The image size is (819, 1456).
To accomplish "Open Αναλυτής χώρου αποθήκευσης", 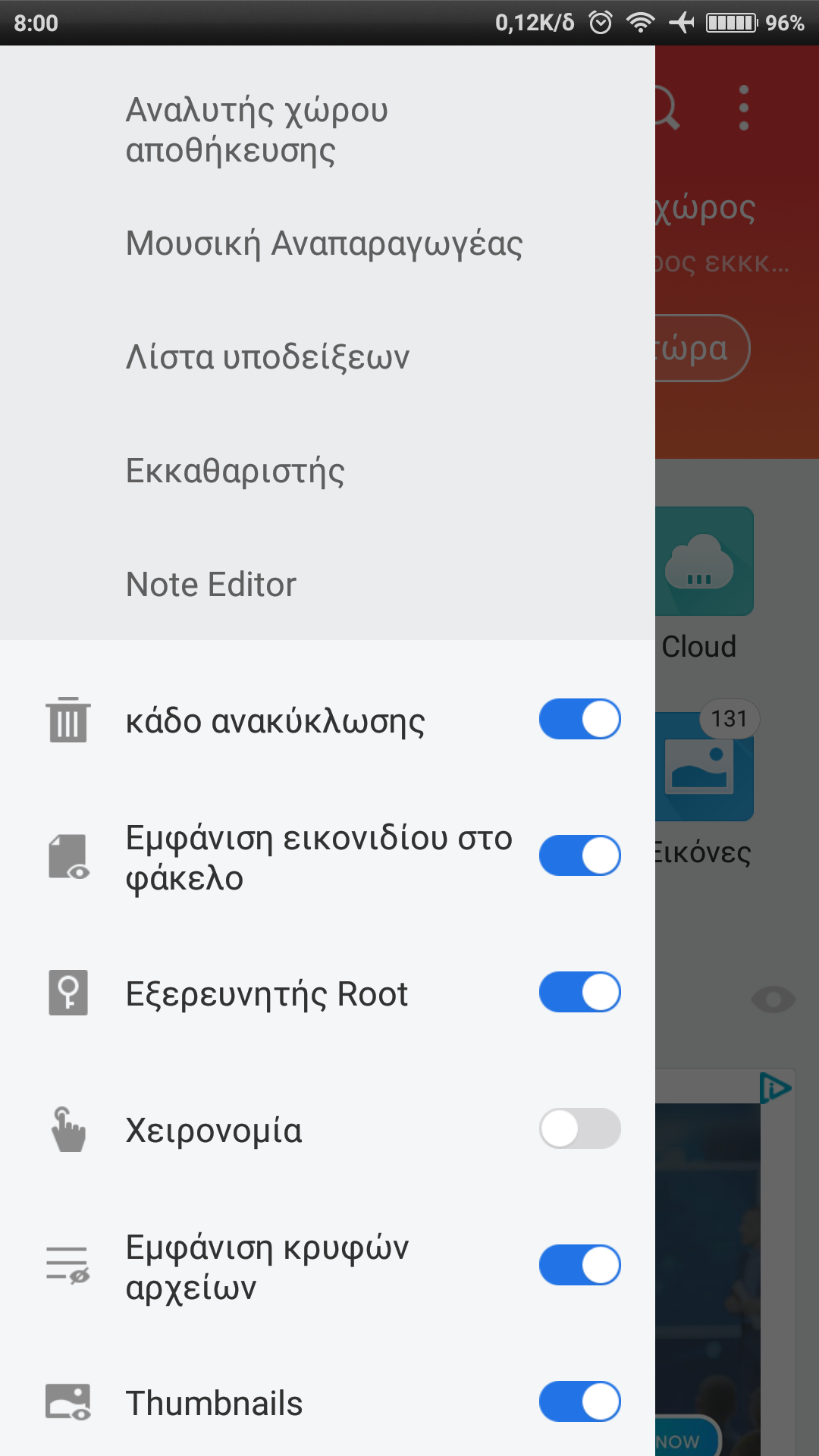I will tap(256, 130).
